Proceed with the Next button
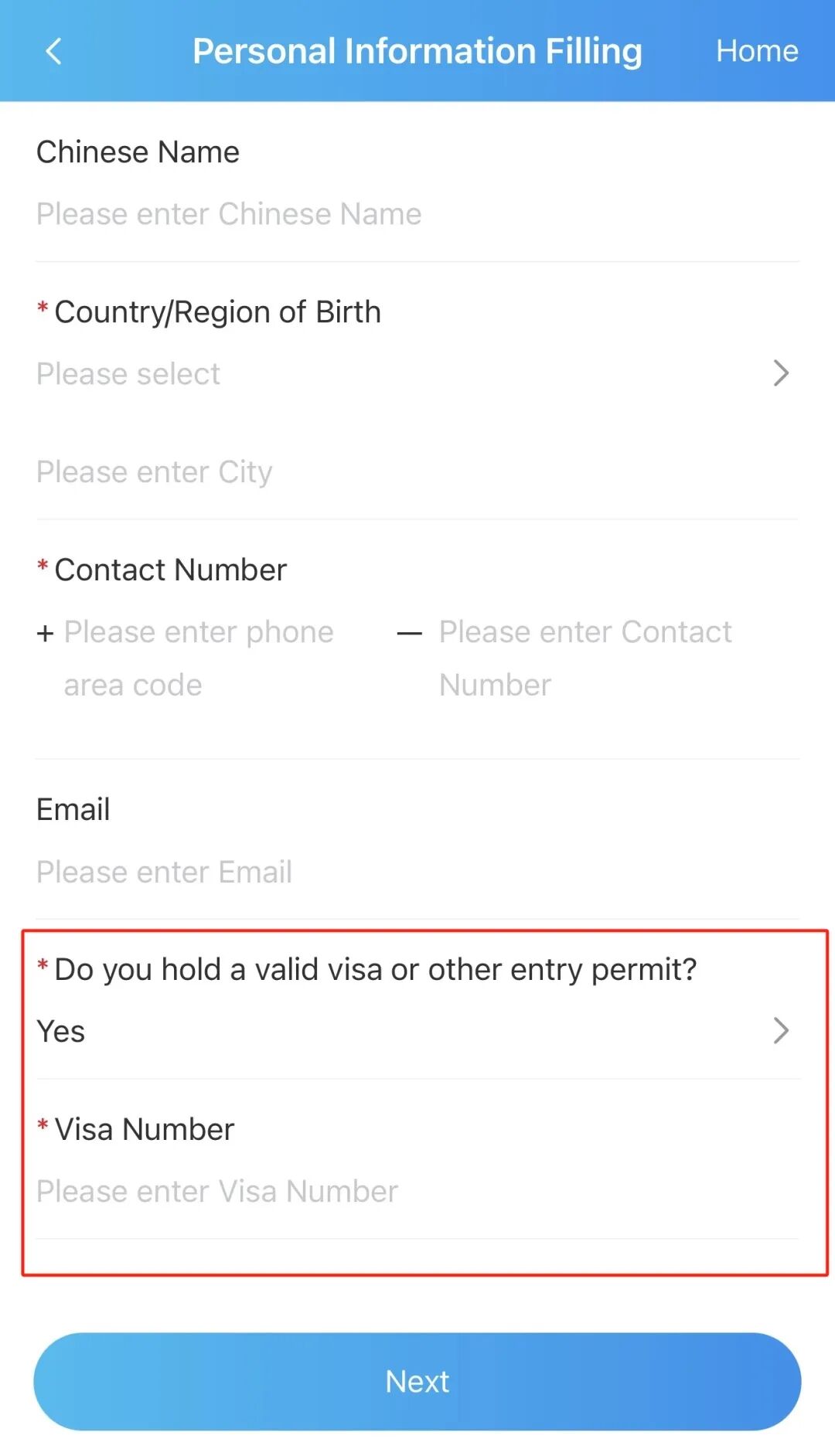This screenshot has height=1456, width=835. pyautogui.click(x=417, y=1381)
